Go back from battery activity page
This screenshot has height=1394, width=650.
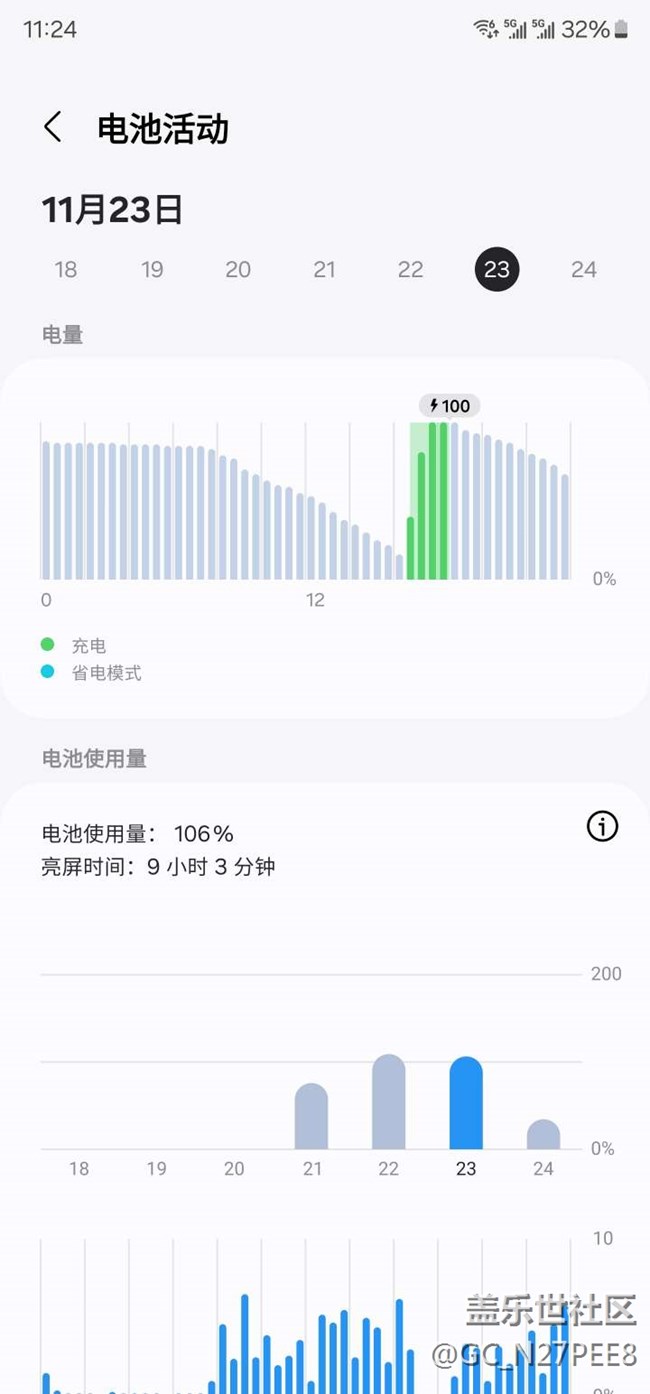[53, 128]
